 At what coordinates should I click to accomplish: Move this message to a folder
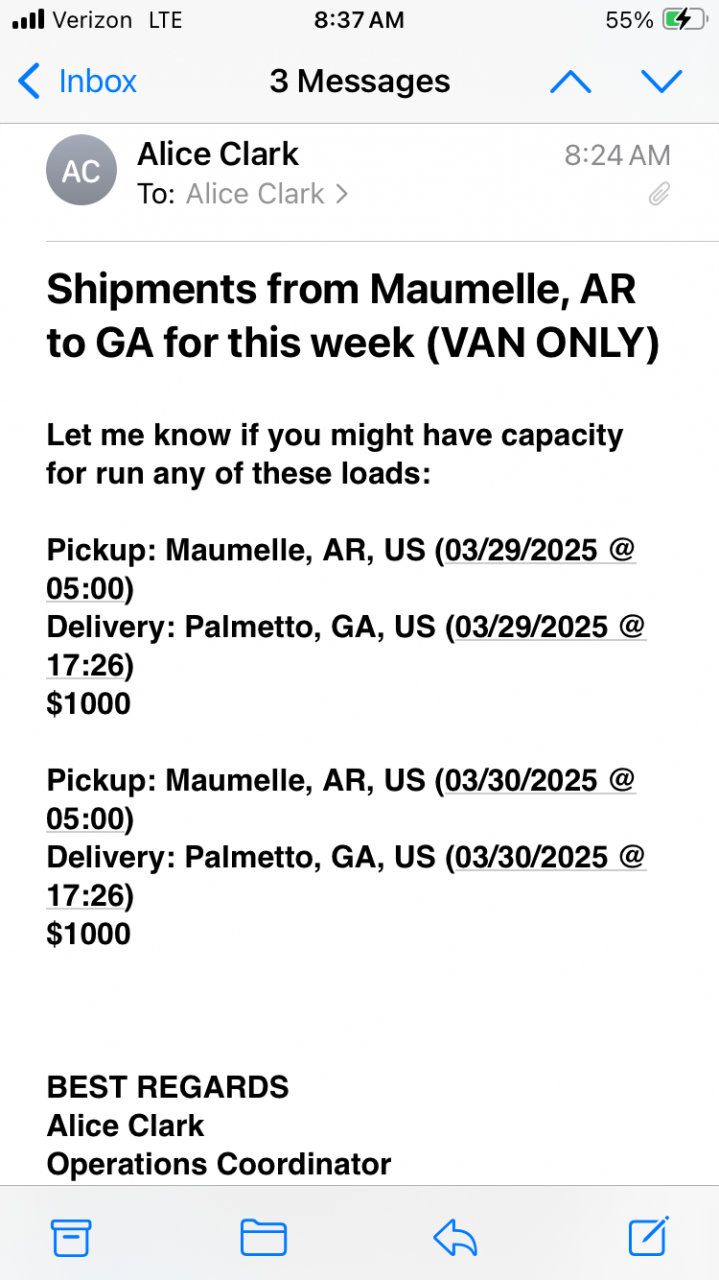[264, 1238]
